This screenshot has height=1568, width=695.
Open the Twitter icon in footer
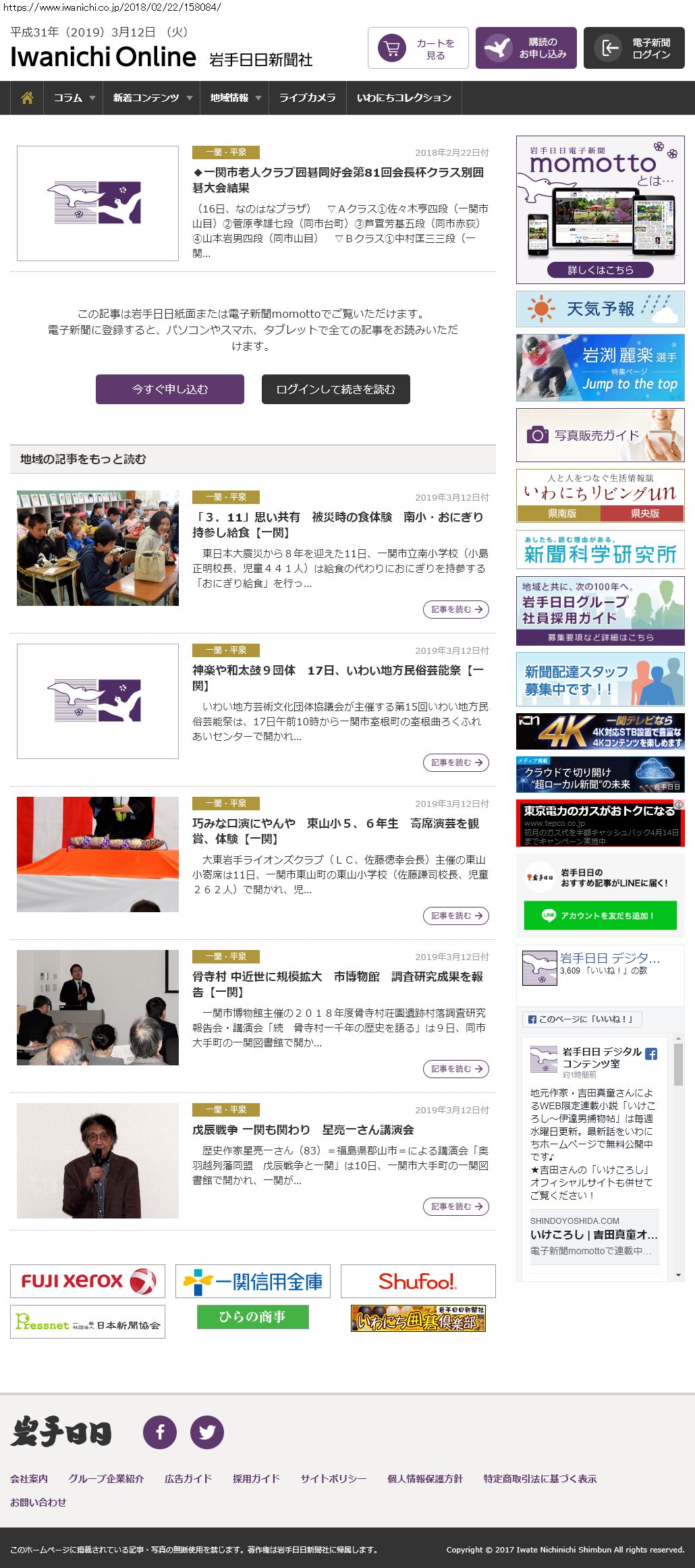pos(207,1432)
